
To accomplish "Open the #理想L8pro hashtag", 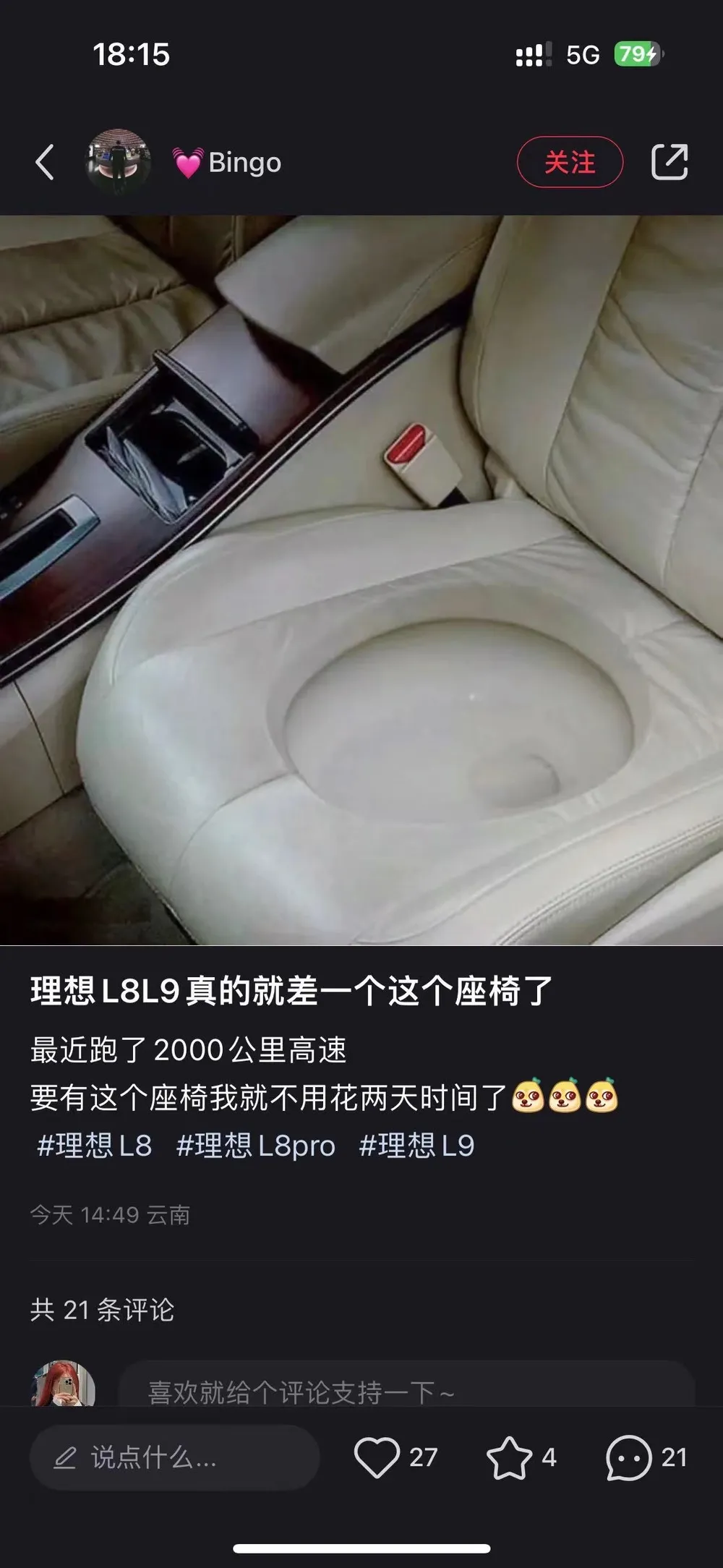I will (x=256, y=1146).
